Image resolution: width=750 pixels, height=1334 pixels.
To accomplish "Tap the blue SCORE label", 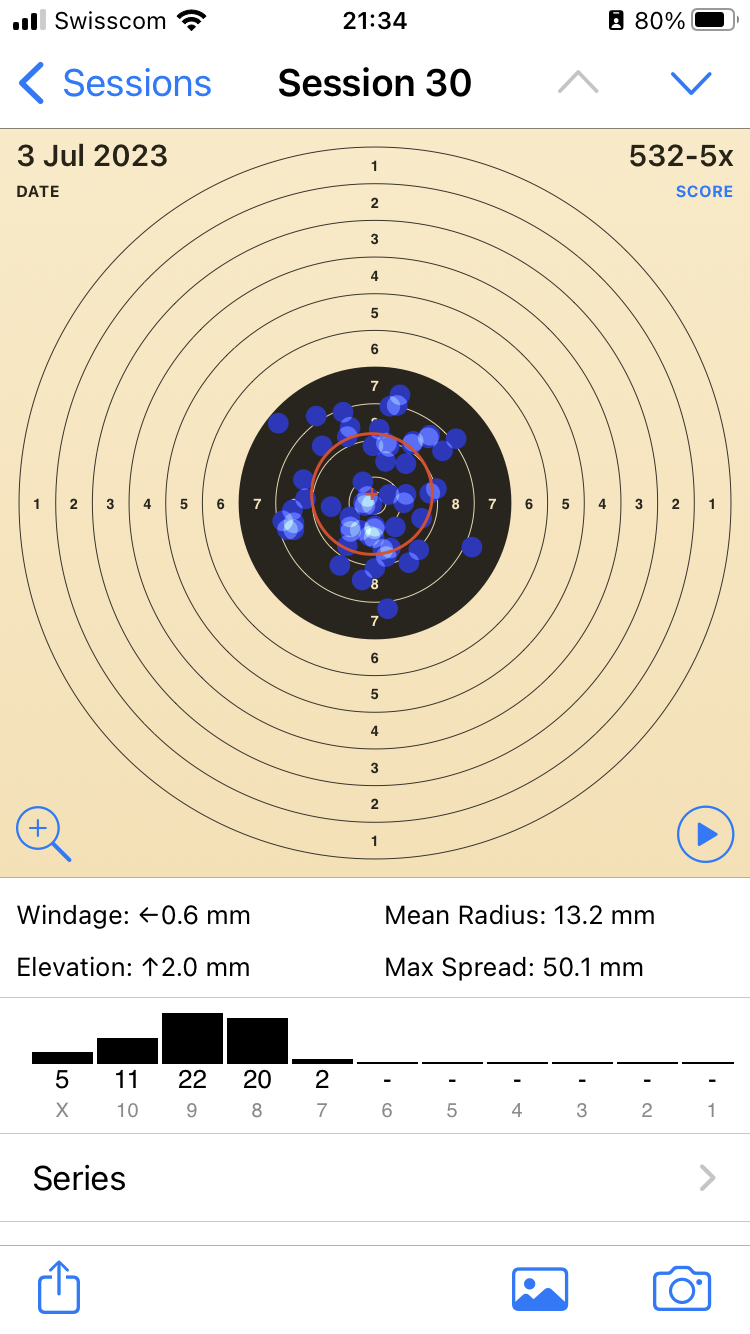I will pos(704,191).
